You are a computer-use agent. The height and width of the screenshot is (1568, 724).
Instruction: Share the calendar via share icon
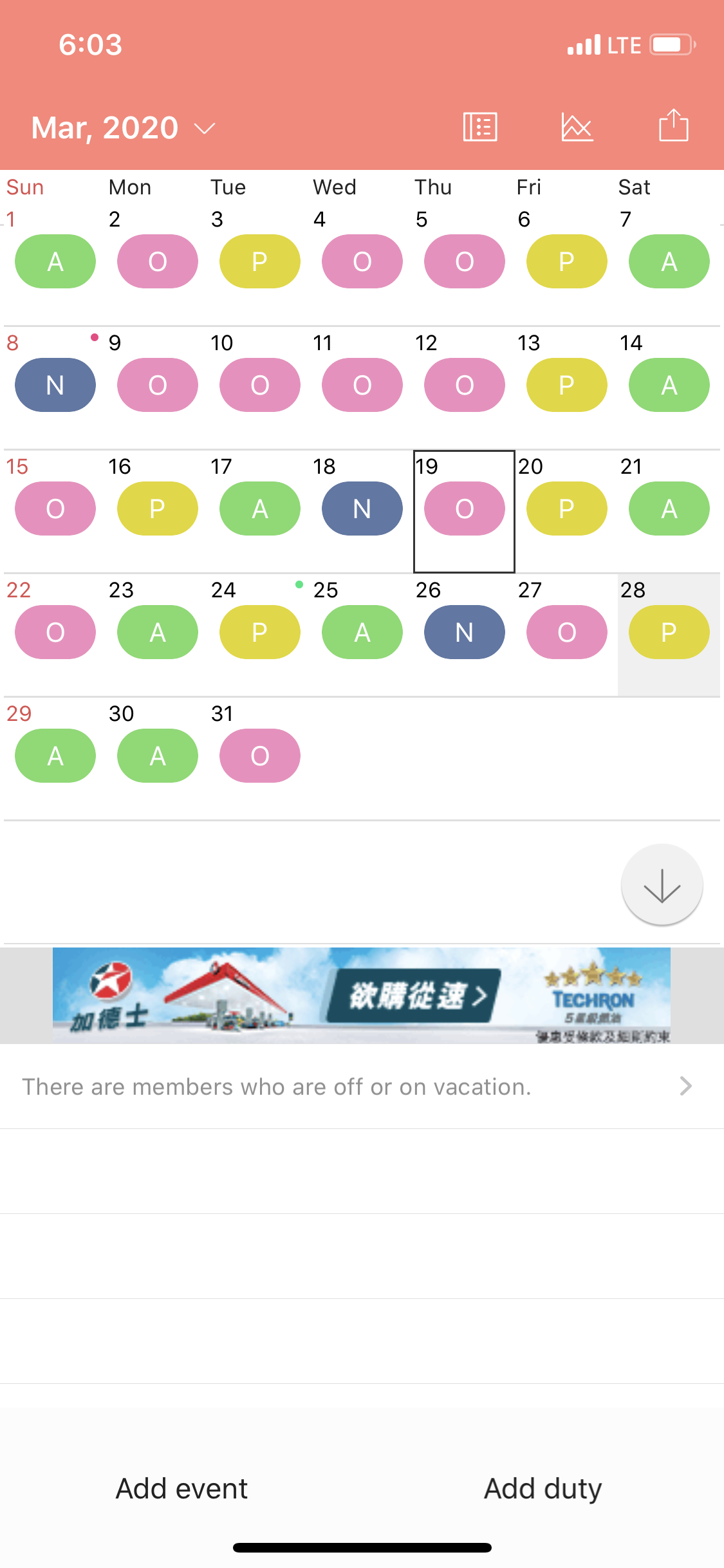point(674,125)
